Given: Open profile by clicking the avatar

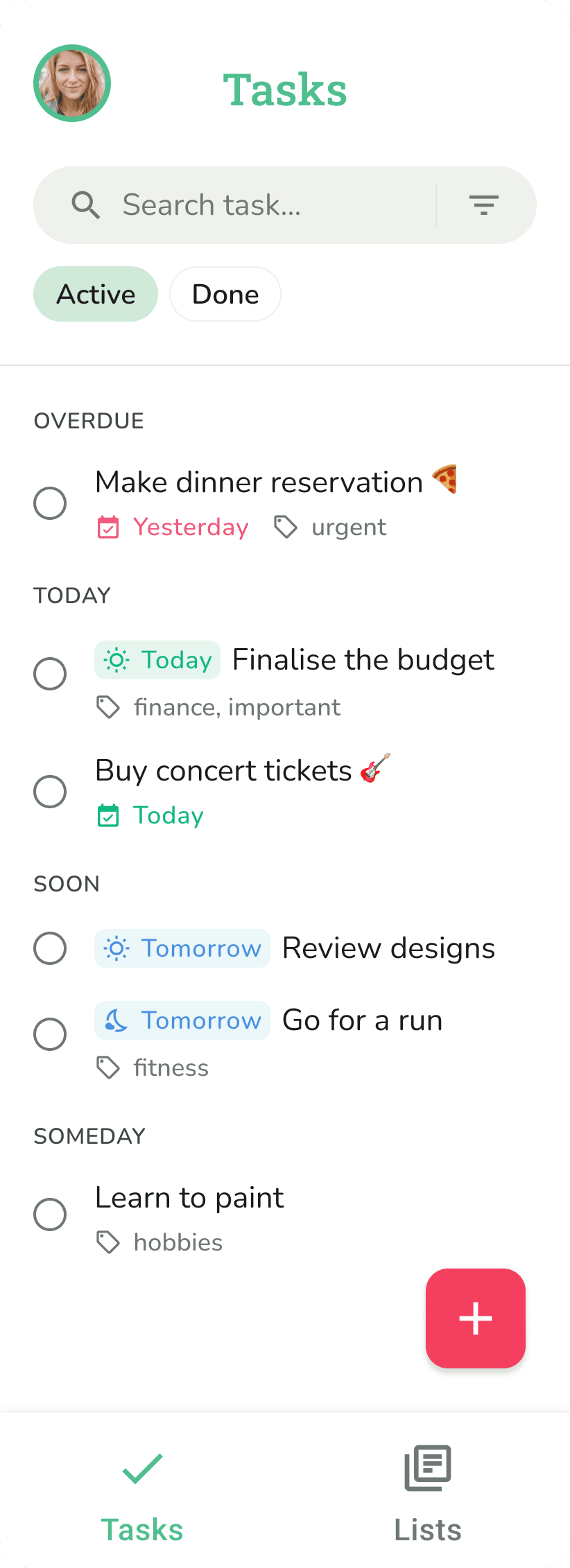Looking at the screenshot, I should pos(71,82).
